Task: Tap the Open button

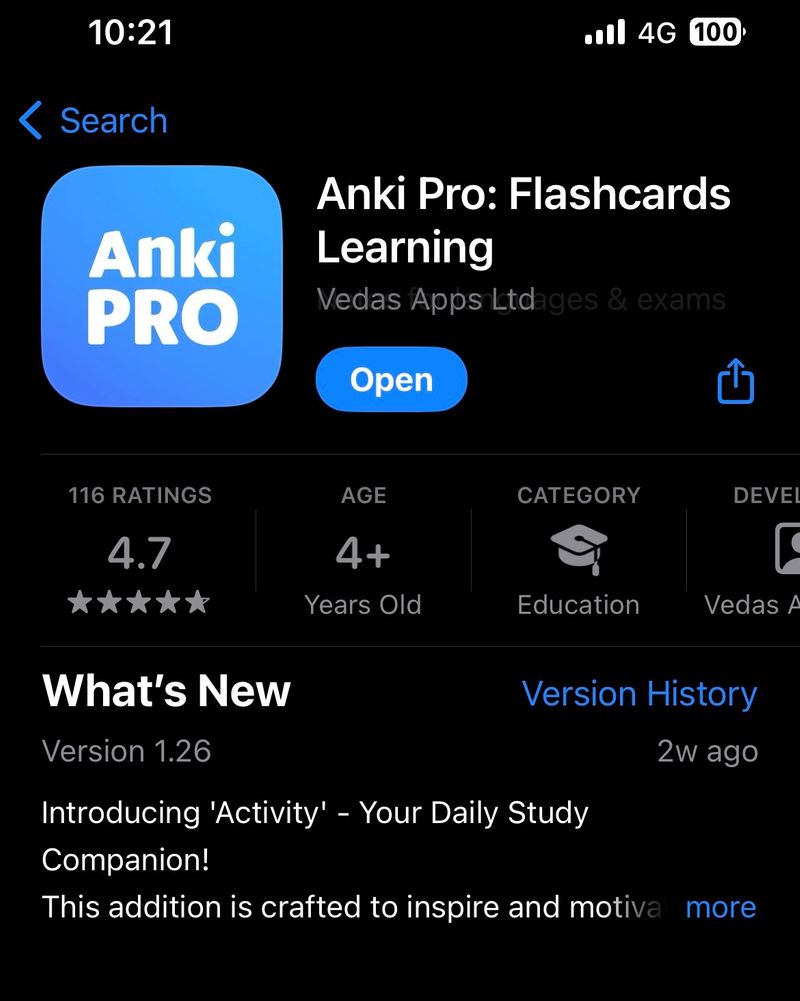Action: [x=391, y=380]
